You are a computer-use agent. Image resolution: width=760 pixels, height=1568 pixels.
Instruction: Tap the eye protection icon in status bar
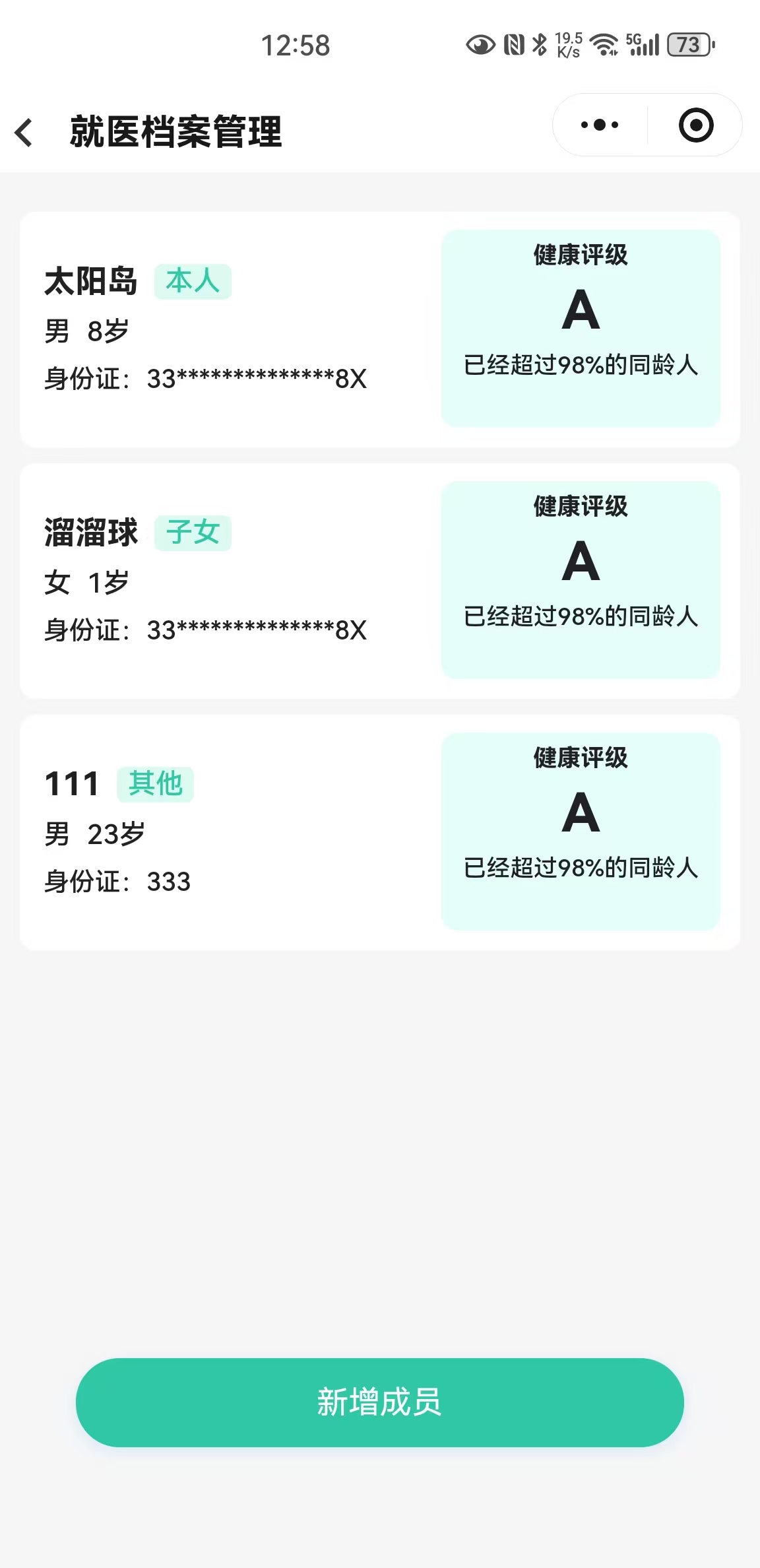point(478,44)
